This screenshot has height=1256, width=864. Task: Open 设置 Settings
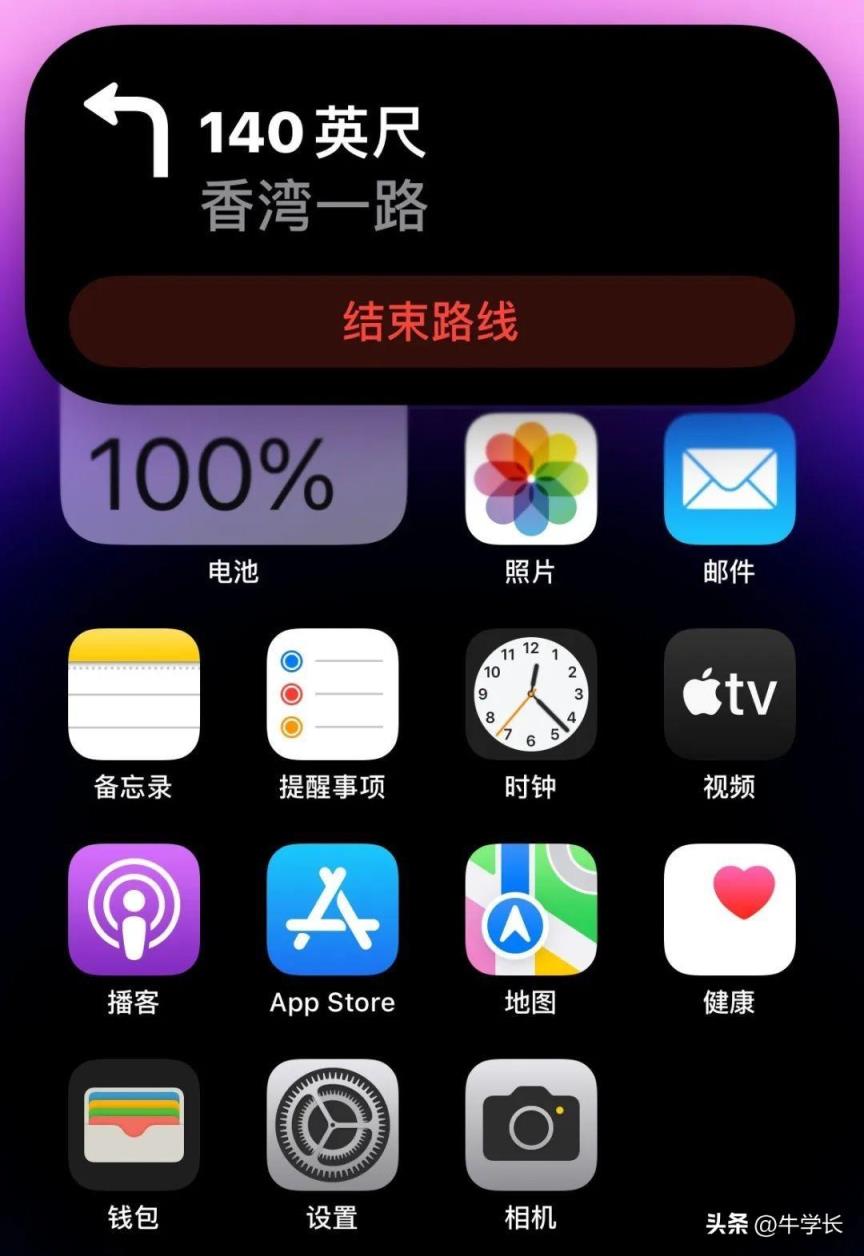[332, 1124]
